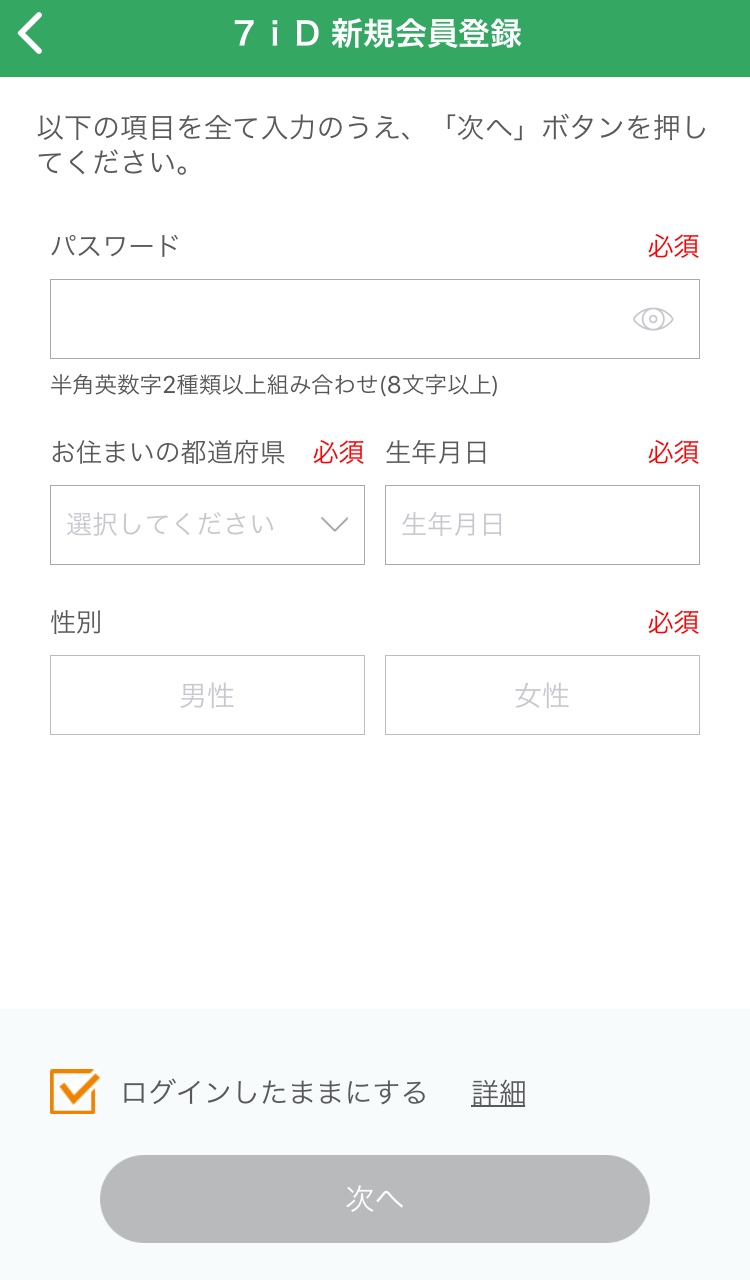Reveal the password using the visibility toggle
The width and height of the screenshot is (750, 1280).
tap(655, 318)
